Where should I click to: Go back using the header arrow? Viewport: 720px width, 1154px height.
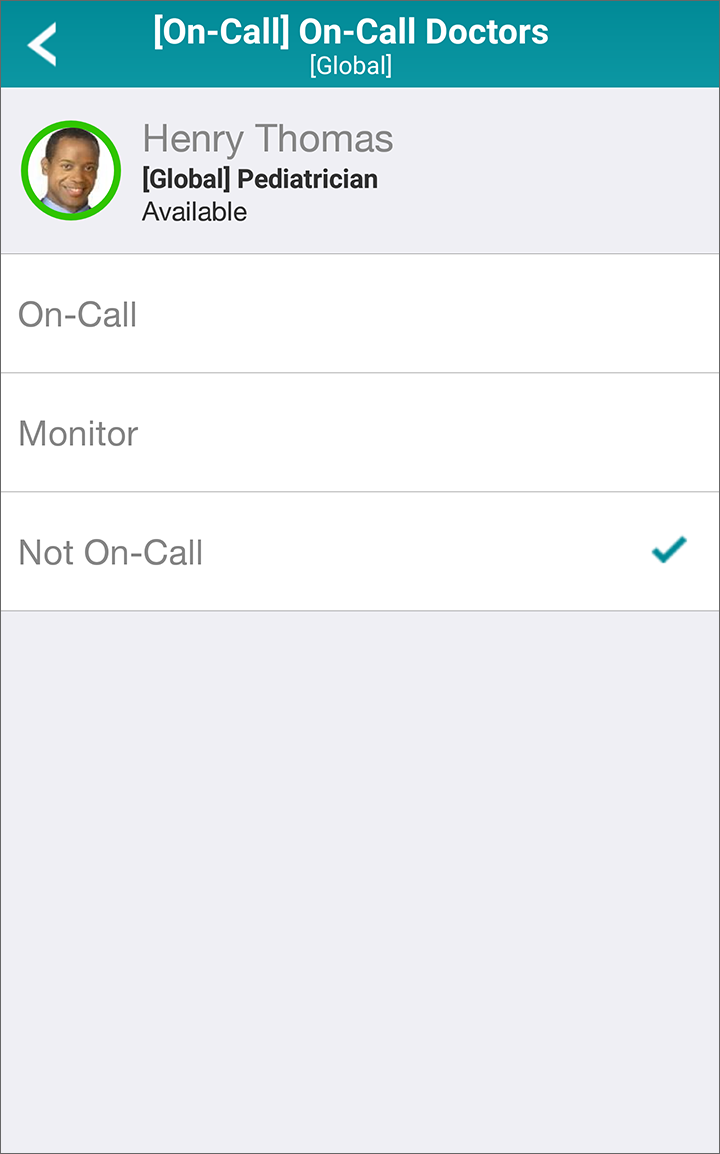[x=42, y=44]
